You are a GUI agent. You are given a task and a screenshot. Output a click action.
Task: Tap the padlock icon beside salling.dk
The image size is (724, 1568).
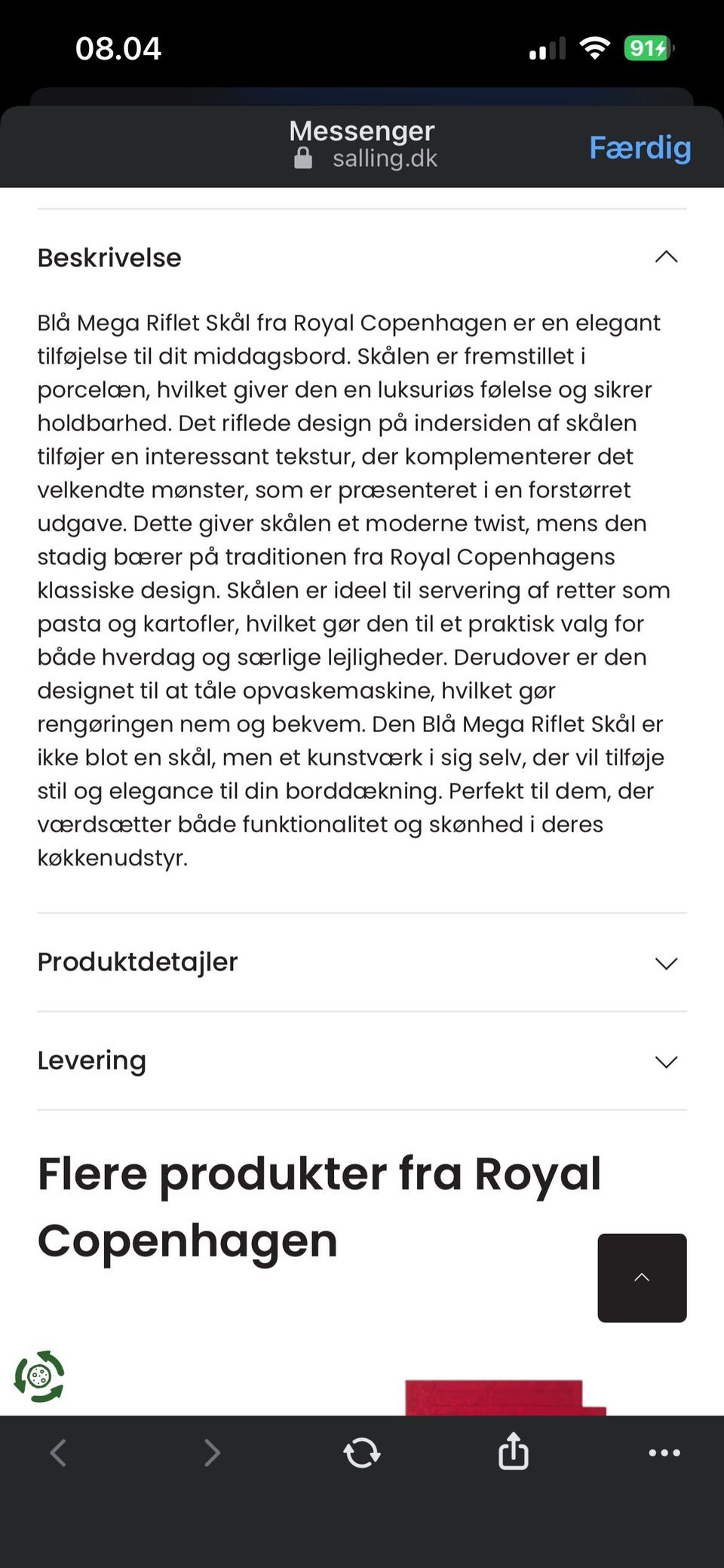pyautogui.click(x=303, y=158)
